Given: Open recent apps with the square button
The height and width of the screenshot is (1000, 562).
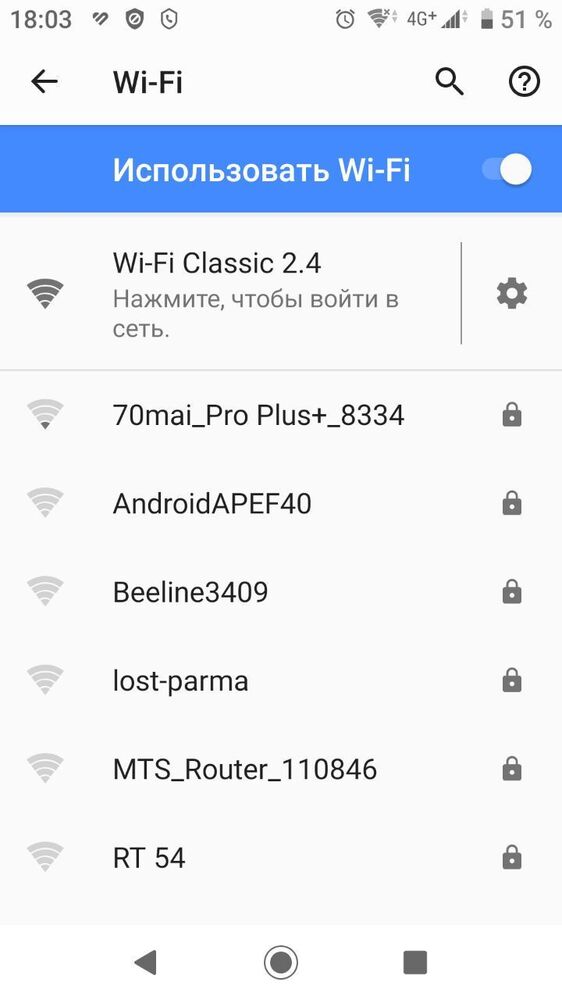Looking at the screenshot, I should (415, 961).
